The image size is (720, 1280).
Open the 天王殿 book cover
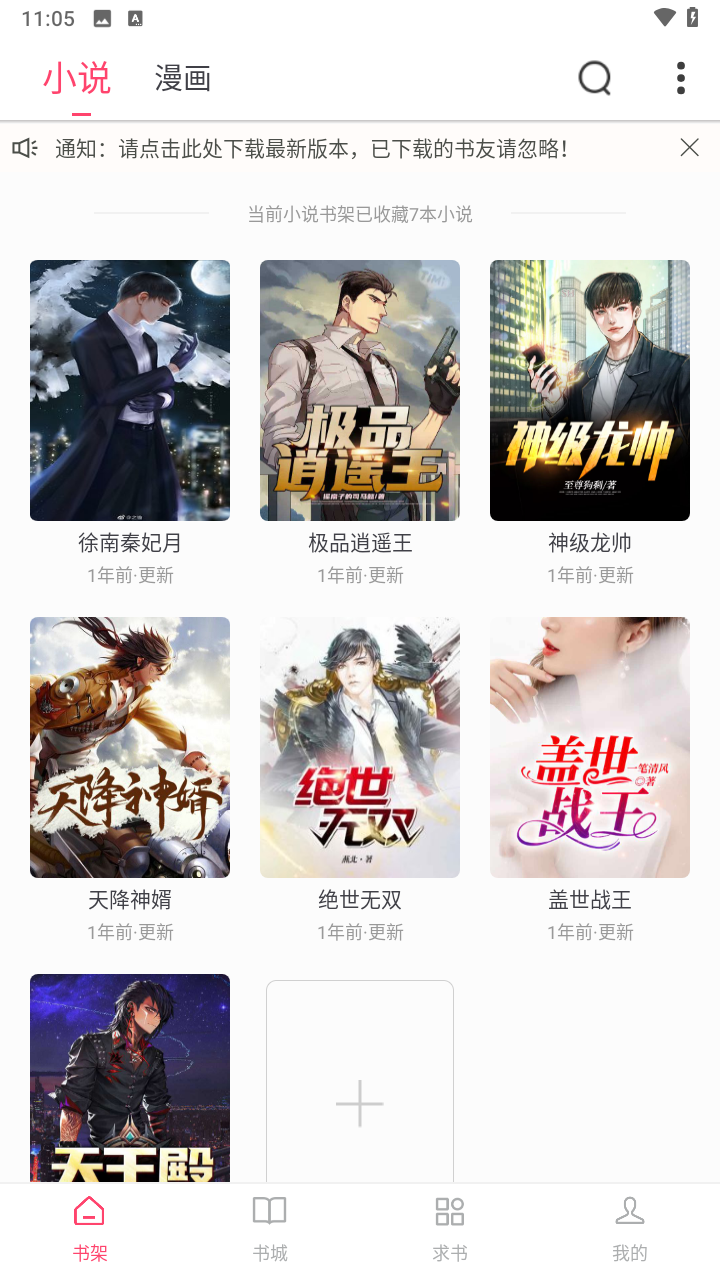[x=130, y=1078]
